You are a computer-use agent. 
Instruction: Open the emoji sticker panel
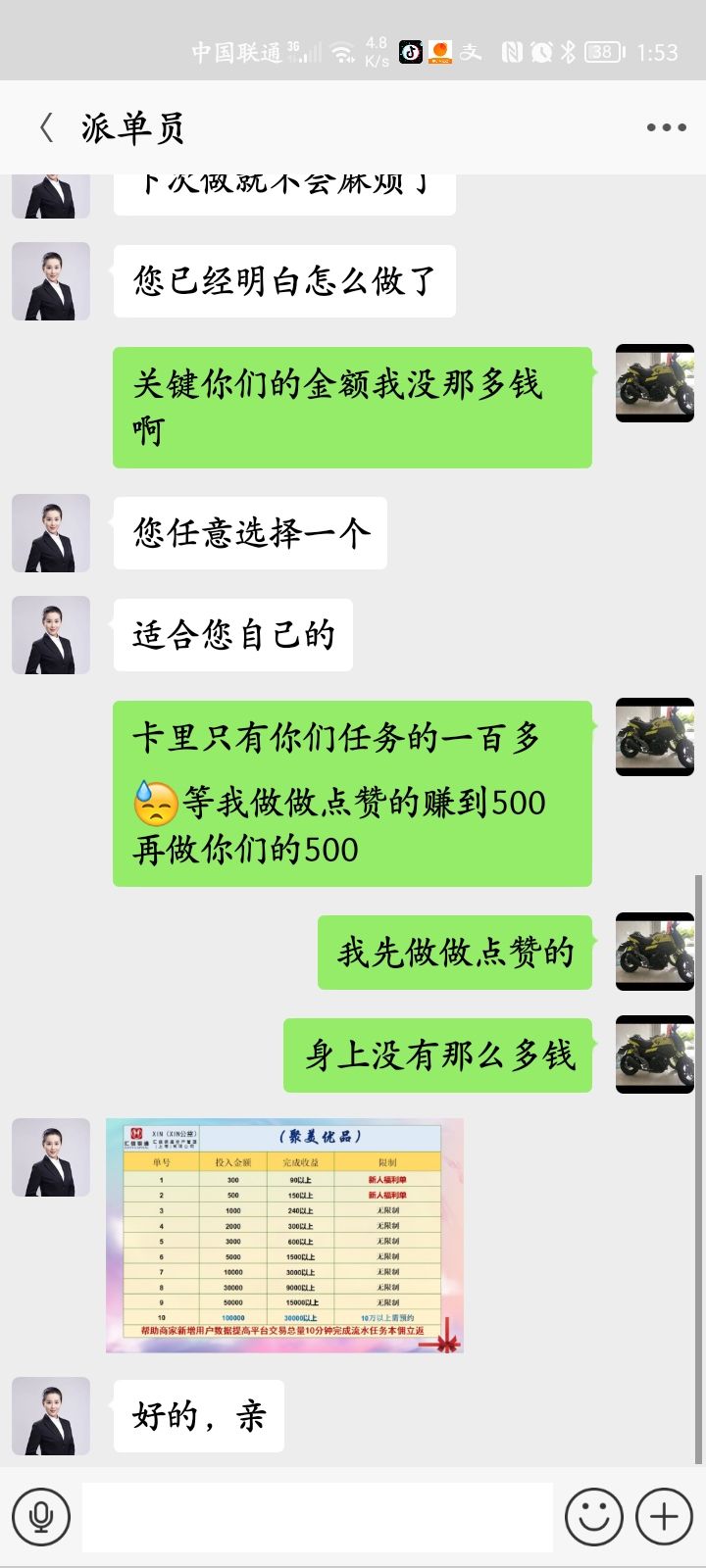tap(593, 1517)
